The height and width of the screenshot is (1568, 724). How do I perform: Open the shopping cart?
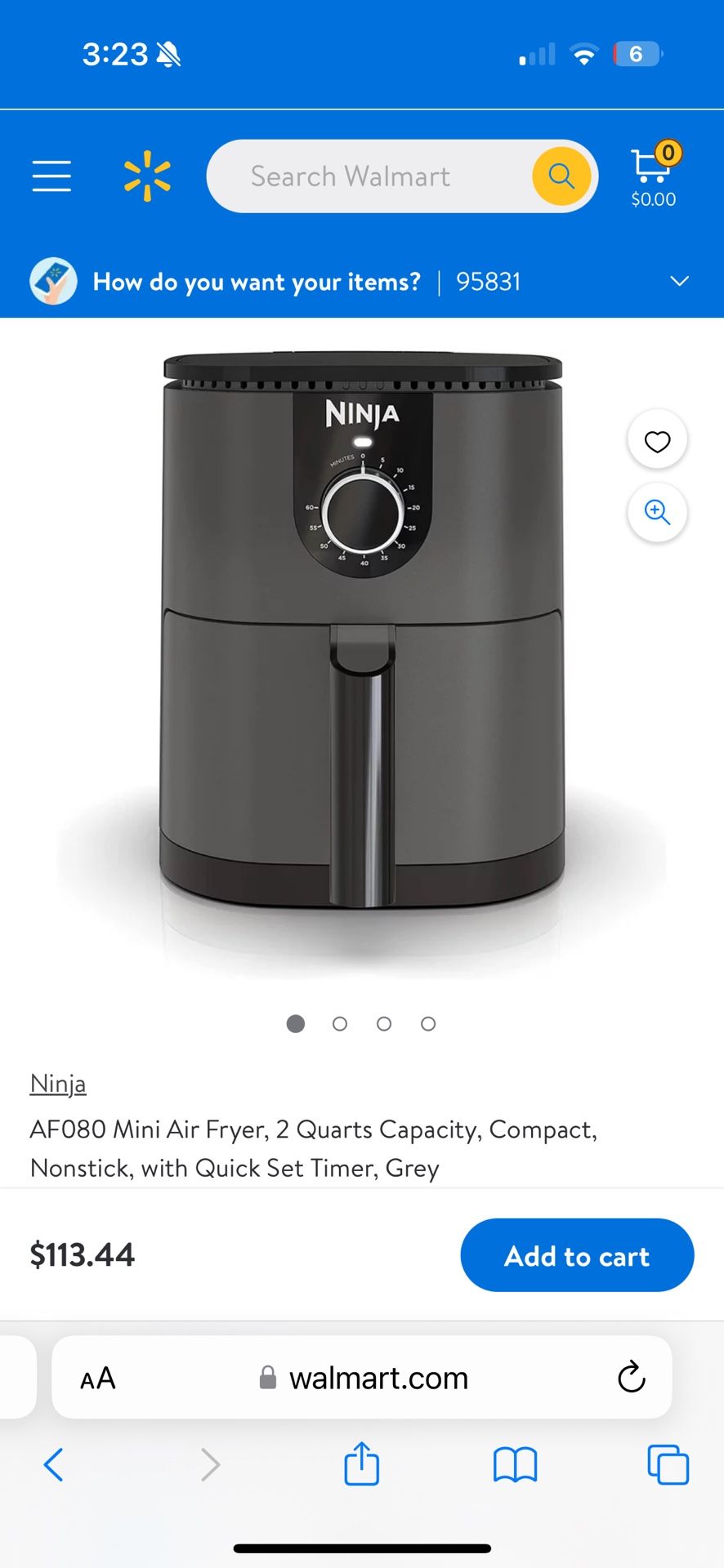655,176
